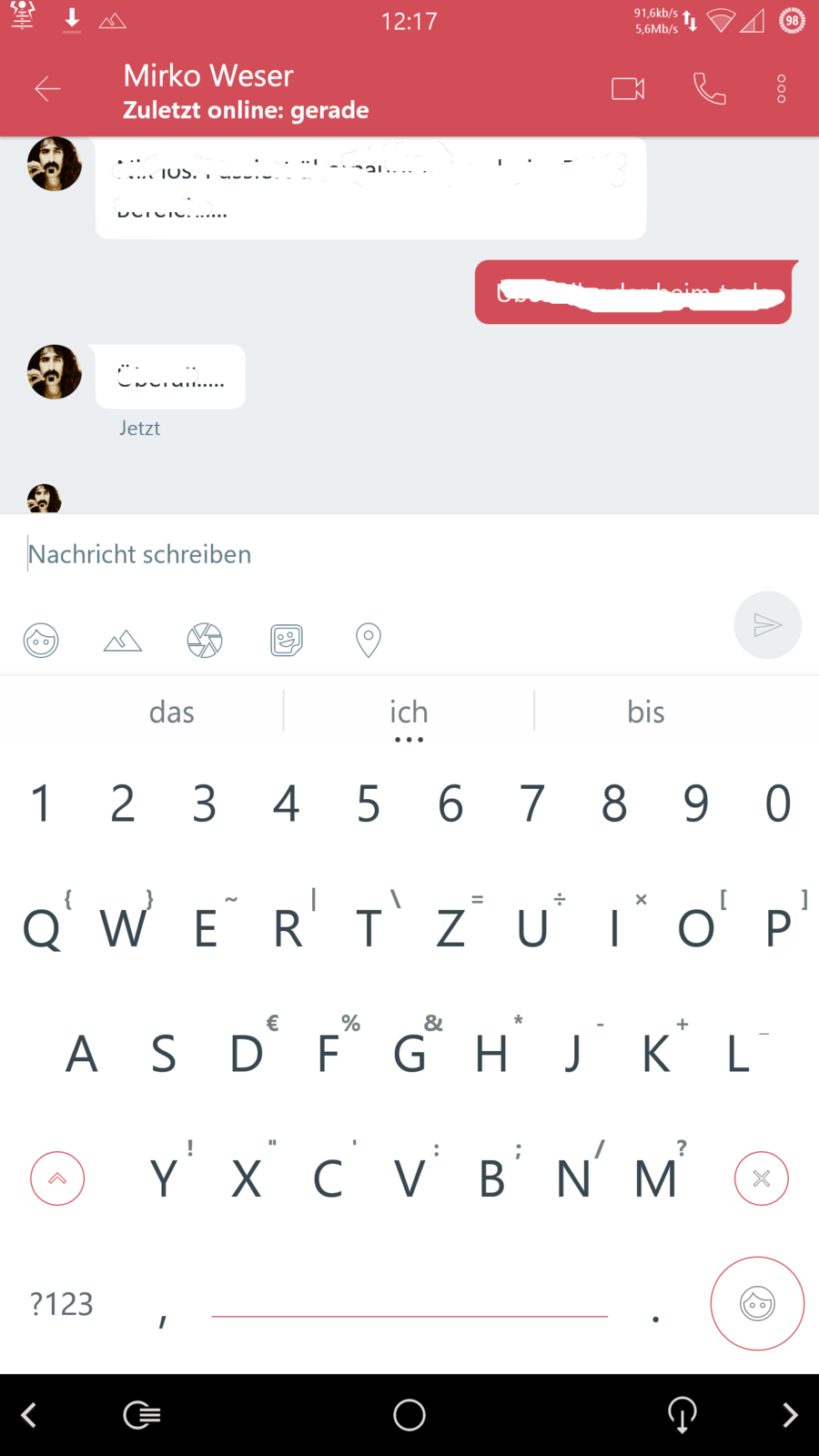Image resolution: width=819 pixels, height=1456 pixels.
Task: Share a location via pin icon
Action: point(368,641)
